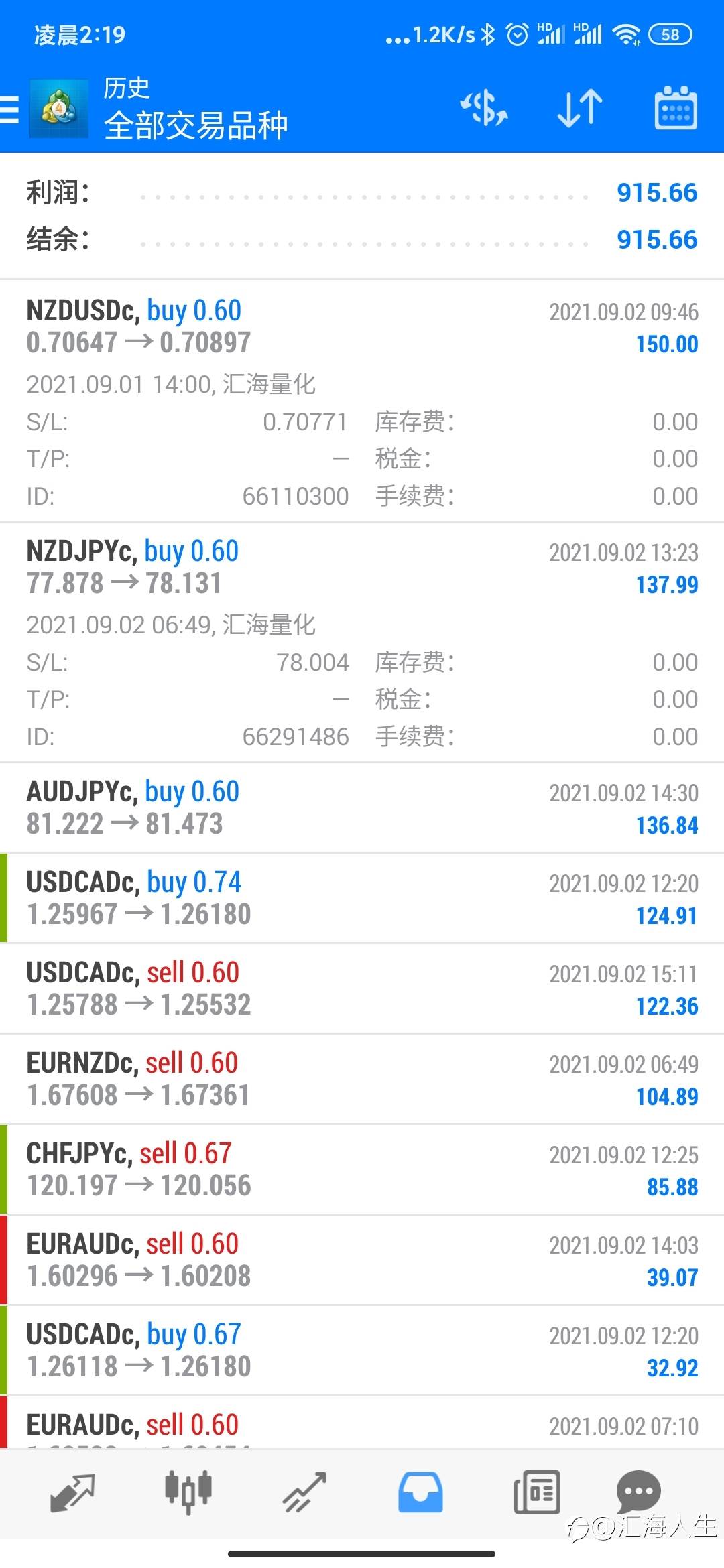Change the history sort order
This screenshot has width=724, height=1568.
pyautogui.click(x=580, y=109)
